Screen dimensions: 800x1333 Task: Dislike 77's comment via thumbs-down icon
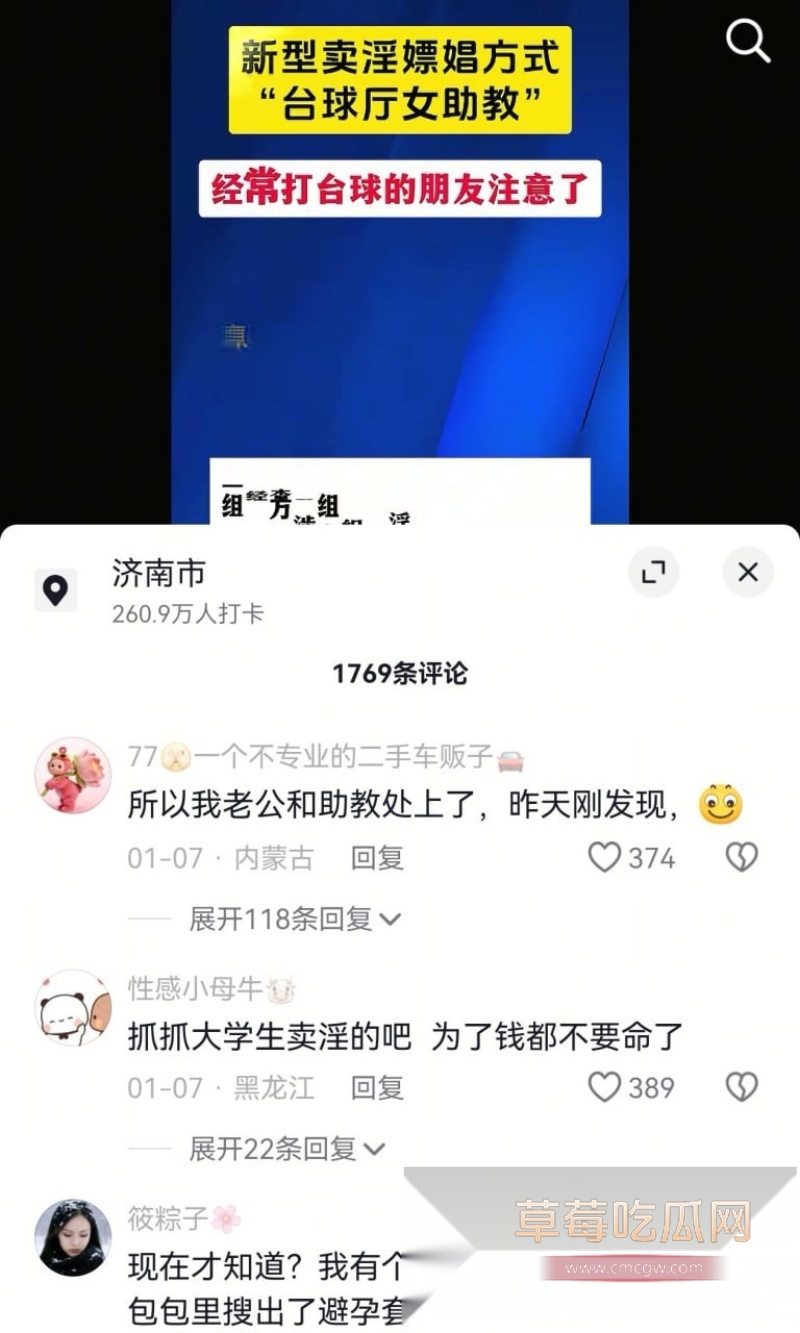click(741, 859)
